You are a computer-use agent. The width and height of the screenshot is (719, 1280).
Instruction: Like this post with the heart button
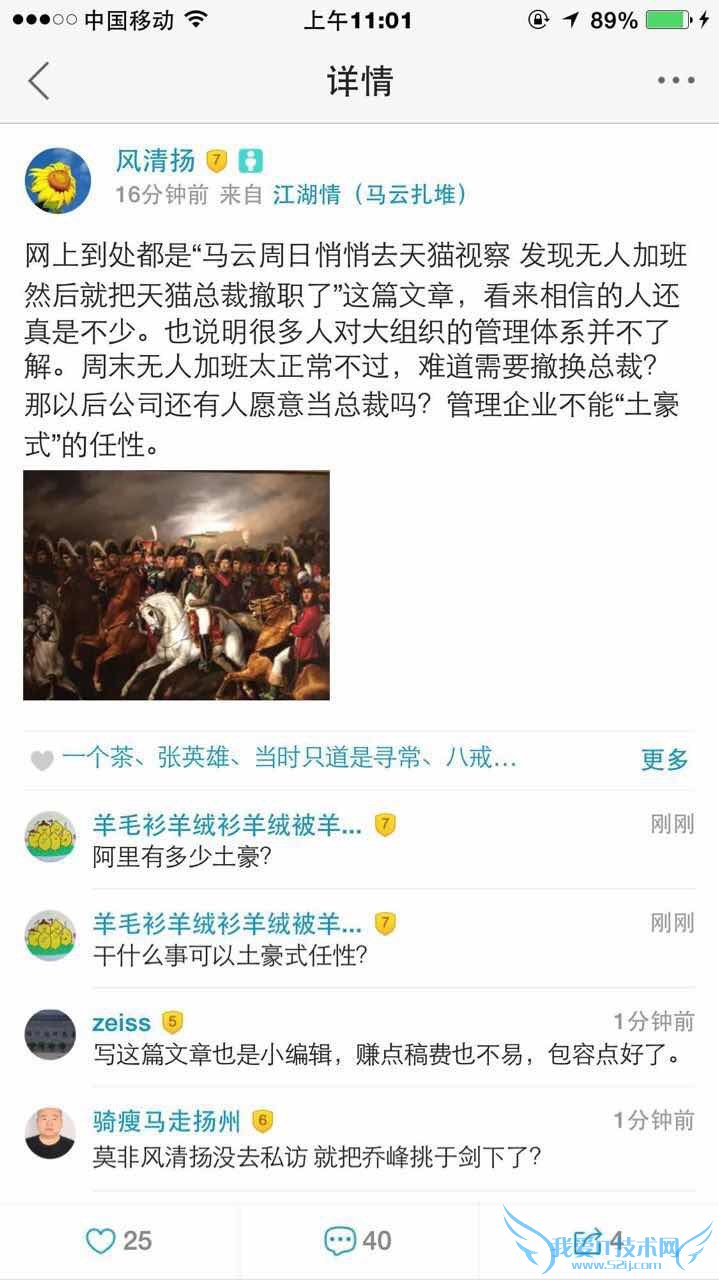coord(119,1241)
